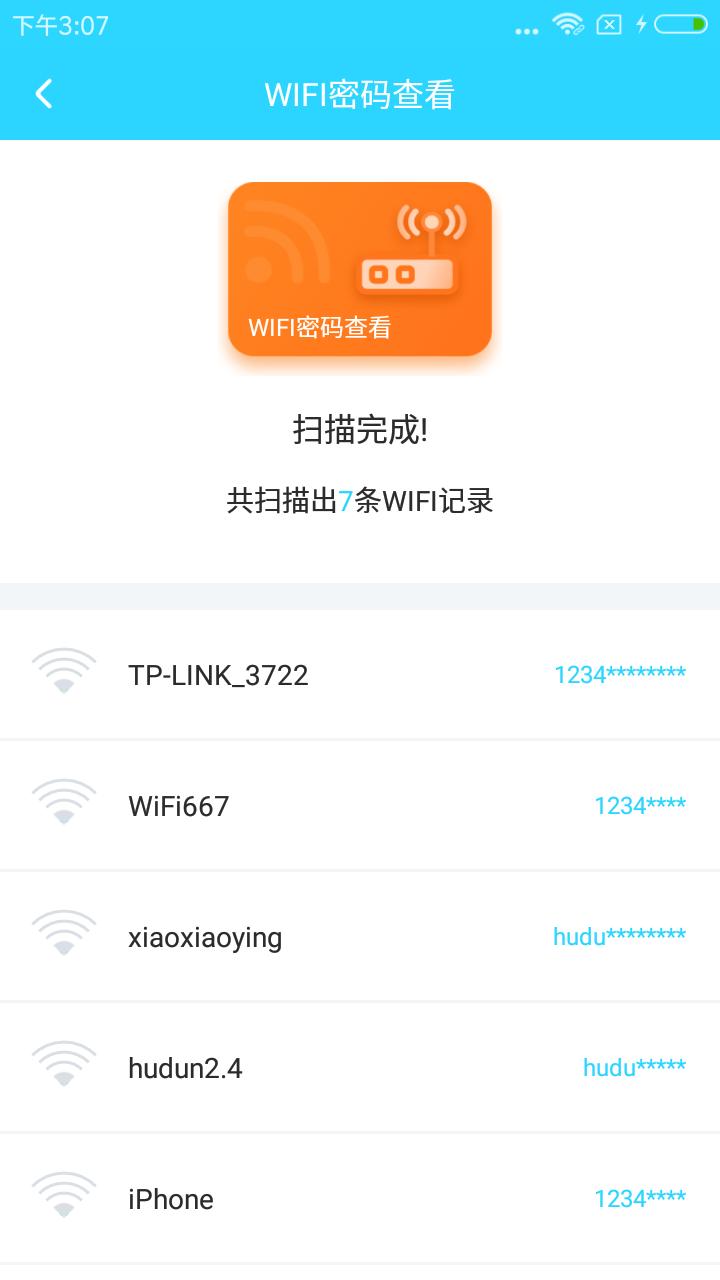
Task: Click the WiFi signal icon beside iPhone
Action: click(x=64, y=1195)
